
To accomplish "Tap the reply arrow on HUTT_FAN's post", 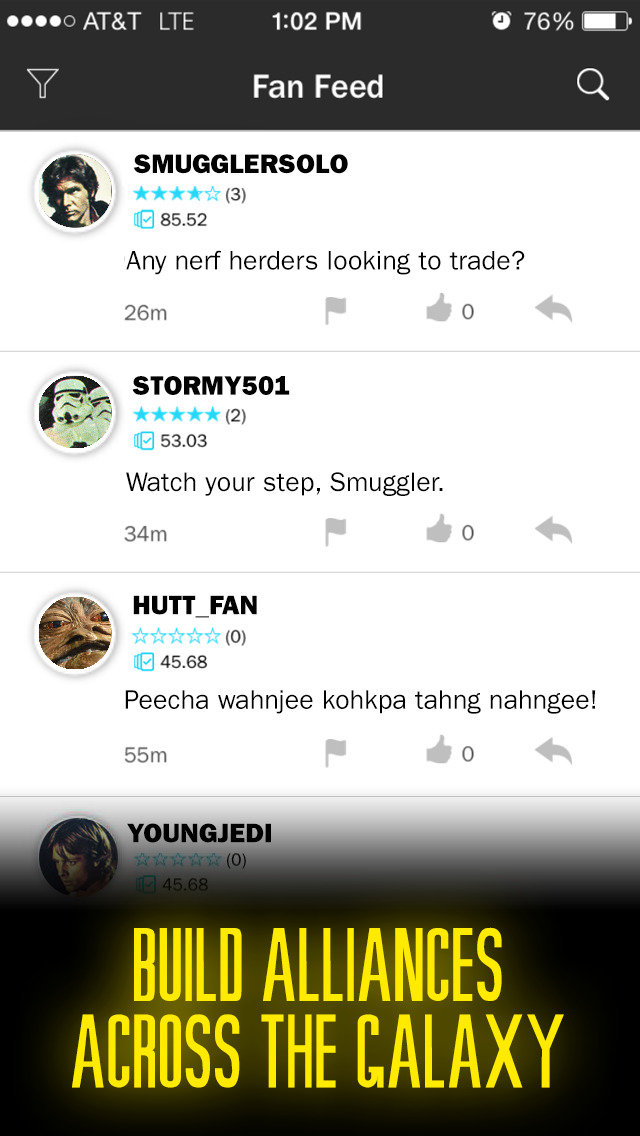I will (553, 753).
